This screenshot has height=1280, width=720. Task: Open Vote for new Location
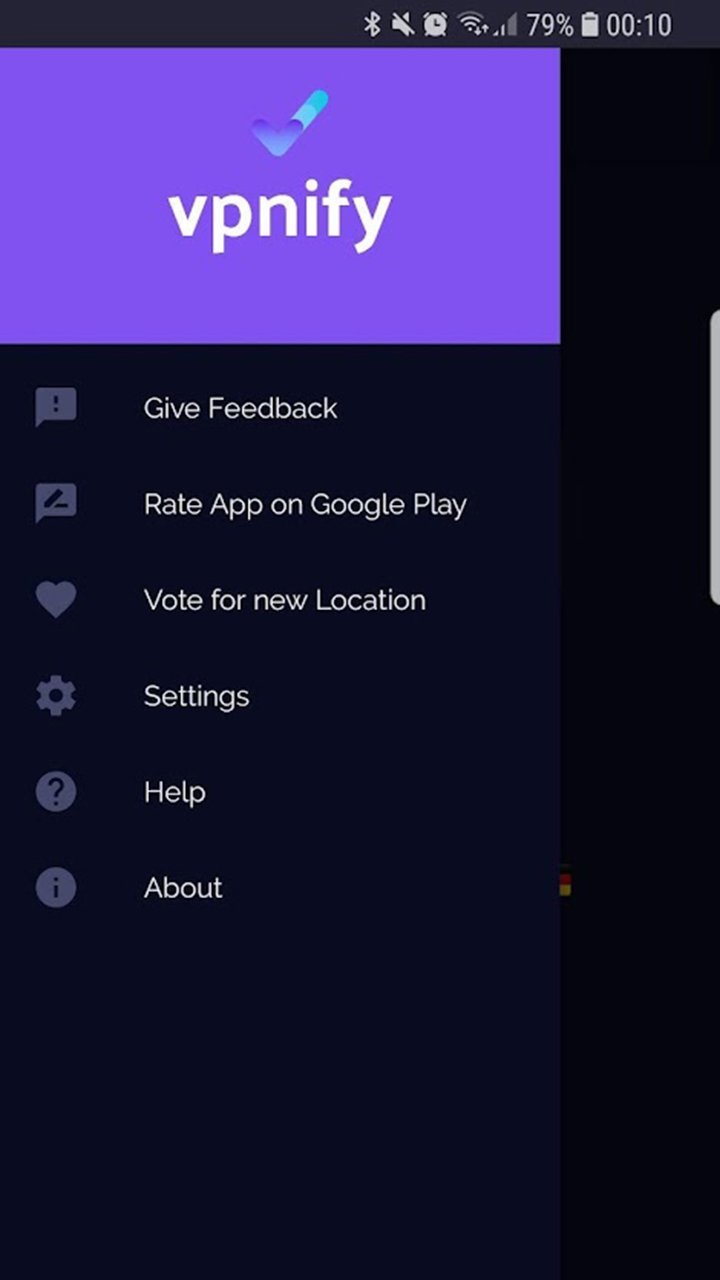pyautogui.click(x=284, y=600)
